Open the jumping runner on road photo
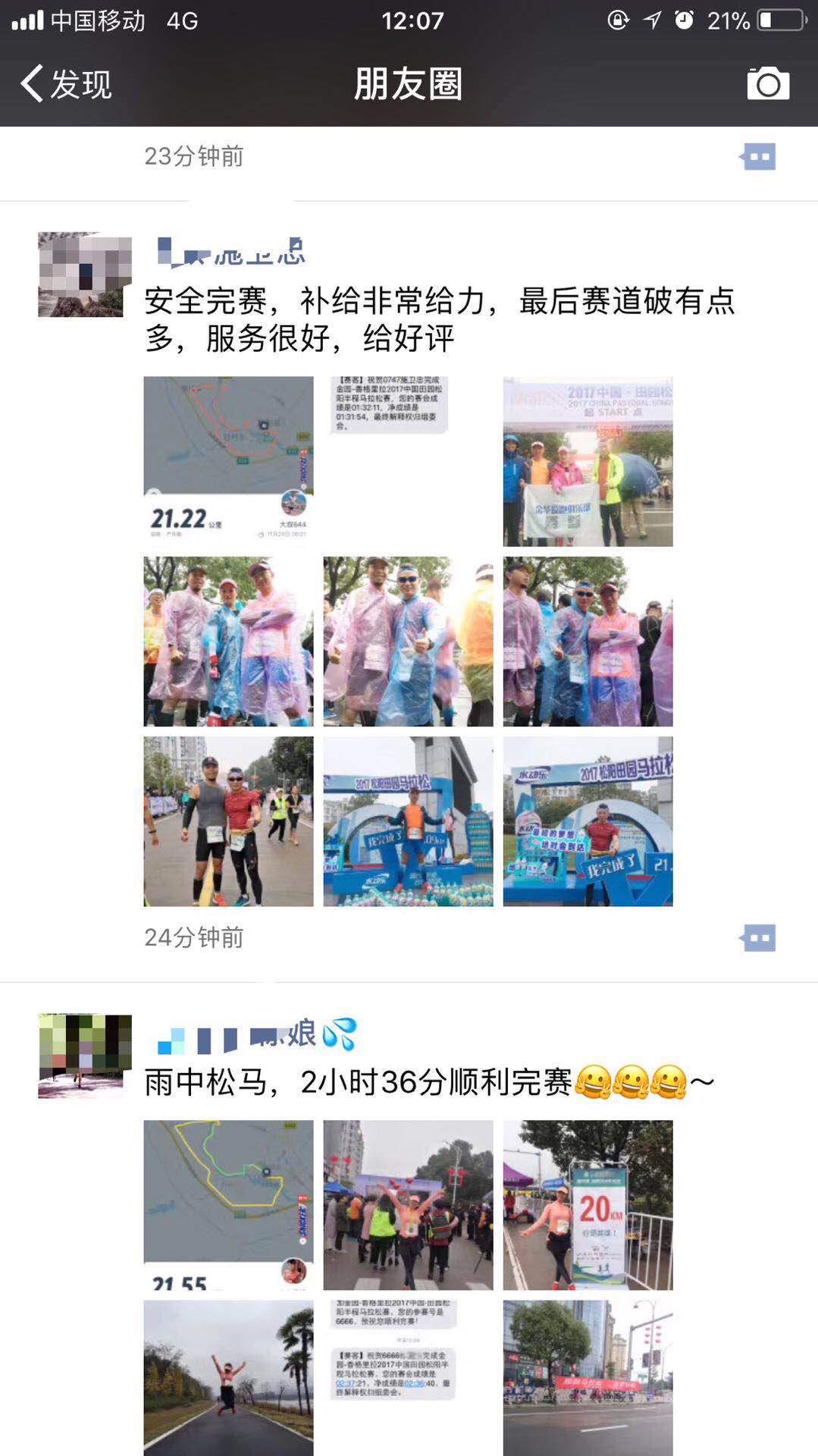 [x=228, y=1376]
